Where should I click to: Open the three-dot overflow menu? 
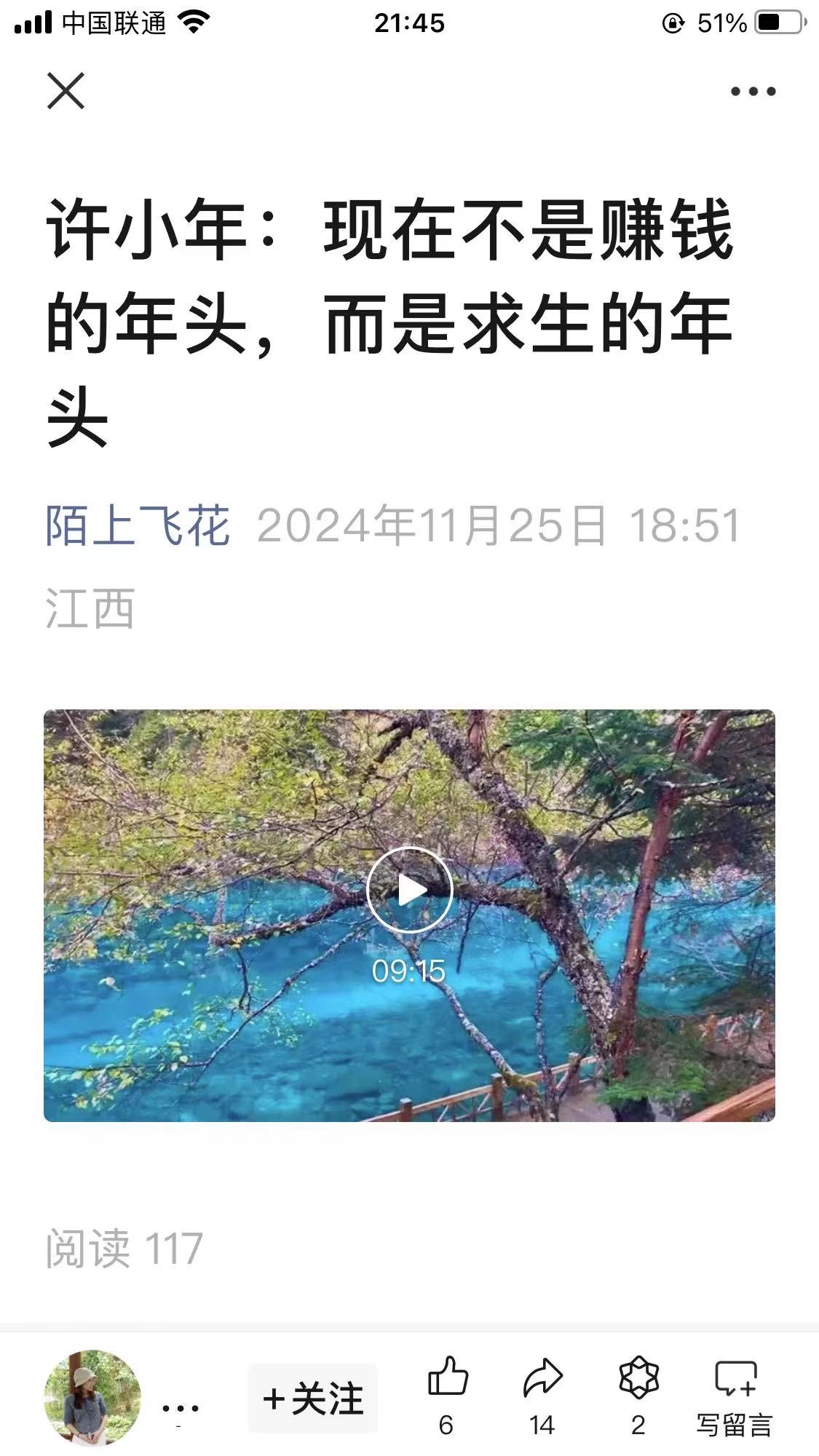point(753,91)
